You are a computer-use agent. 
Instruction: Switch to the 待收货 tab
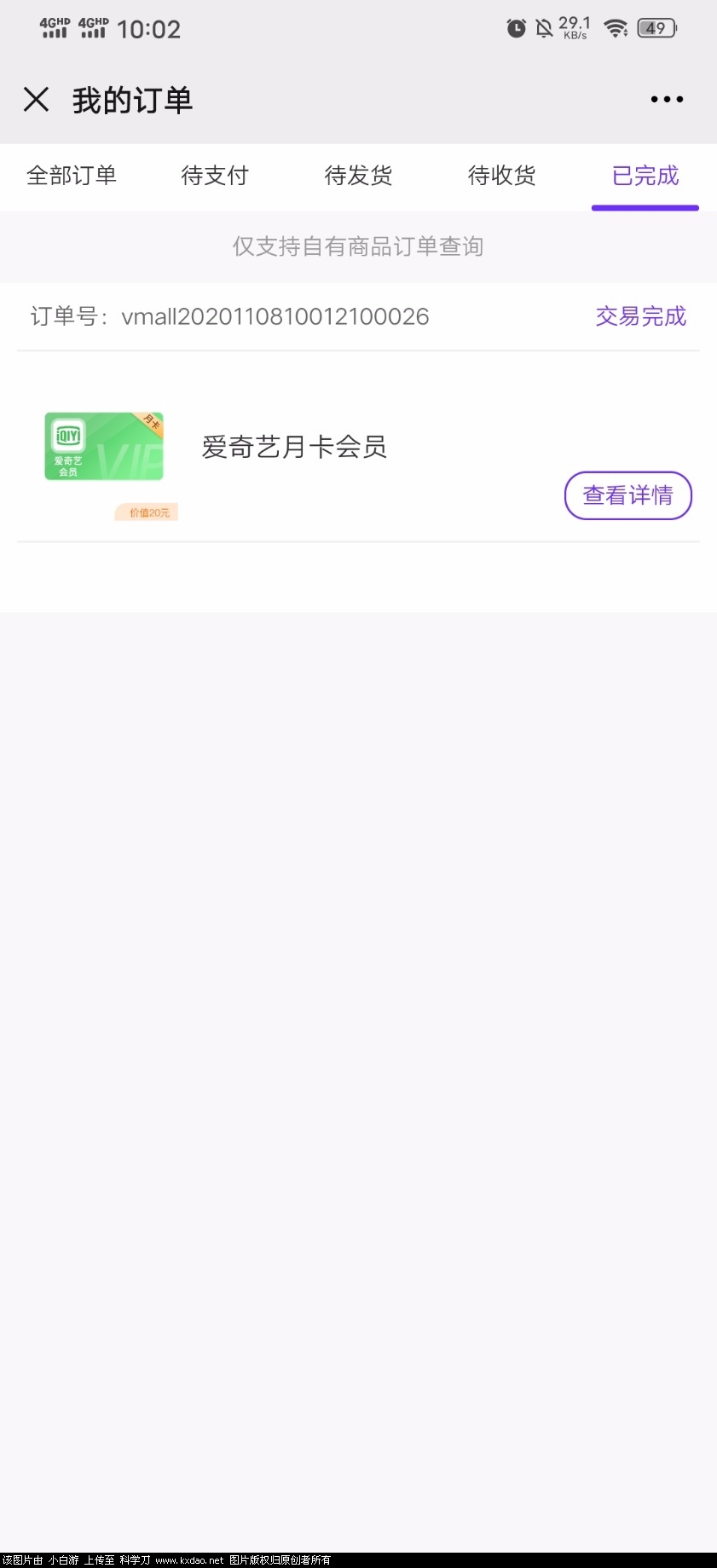501,176
